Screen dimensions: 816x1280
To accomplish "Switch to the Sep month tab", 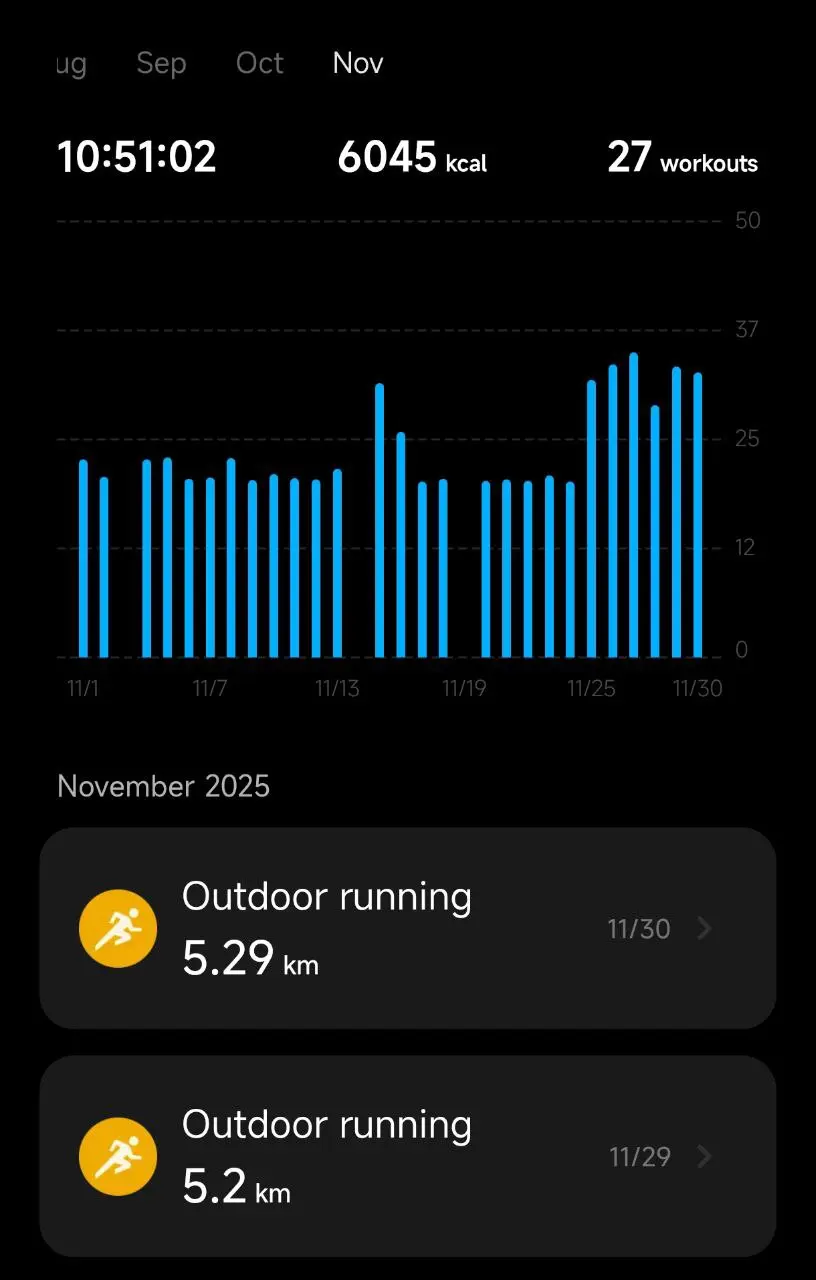I will [161, 64].
